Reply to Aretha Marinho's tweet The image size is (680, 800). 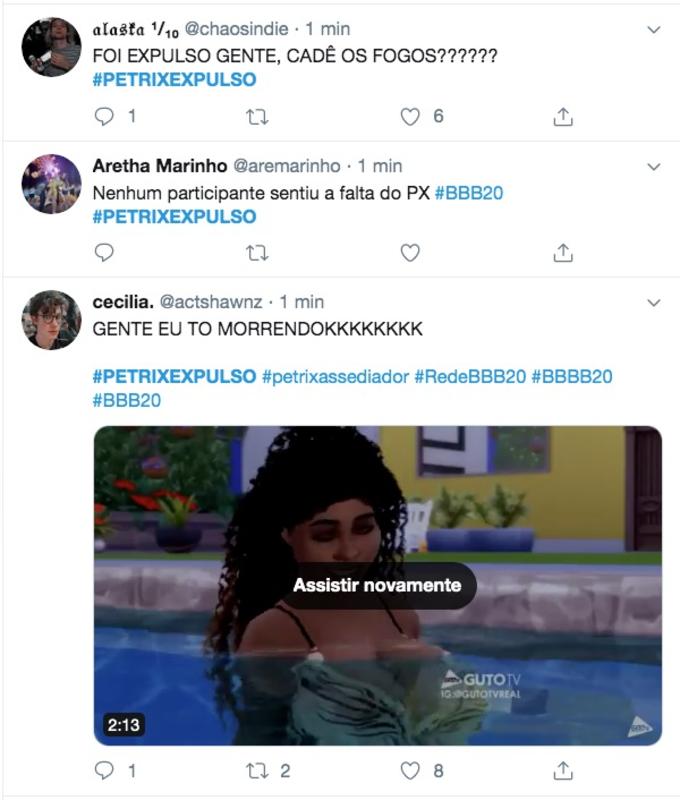[104, 253]
